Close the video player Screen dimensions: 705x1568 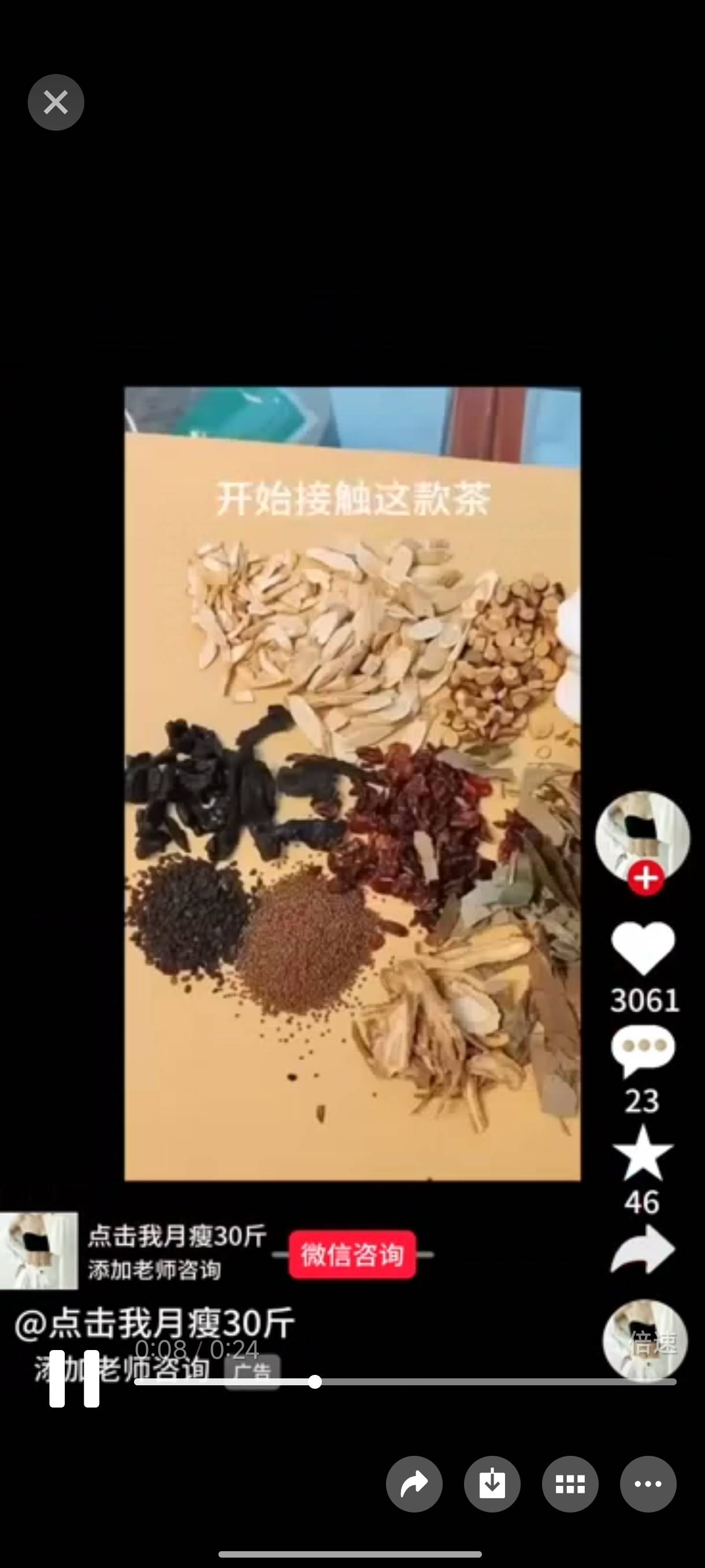[x=55, y=102]
